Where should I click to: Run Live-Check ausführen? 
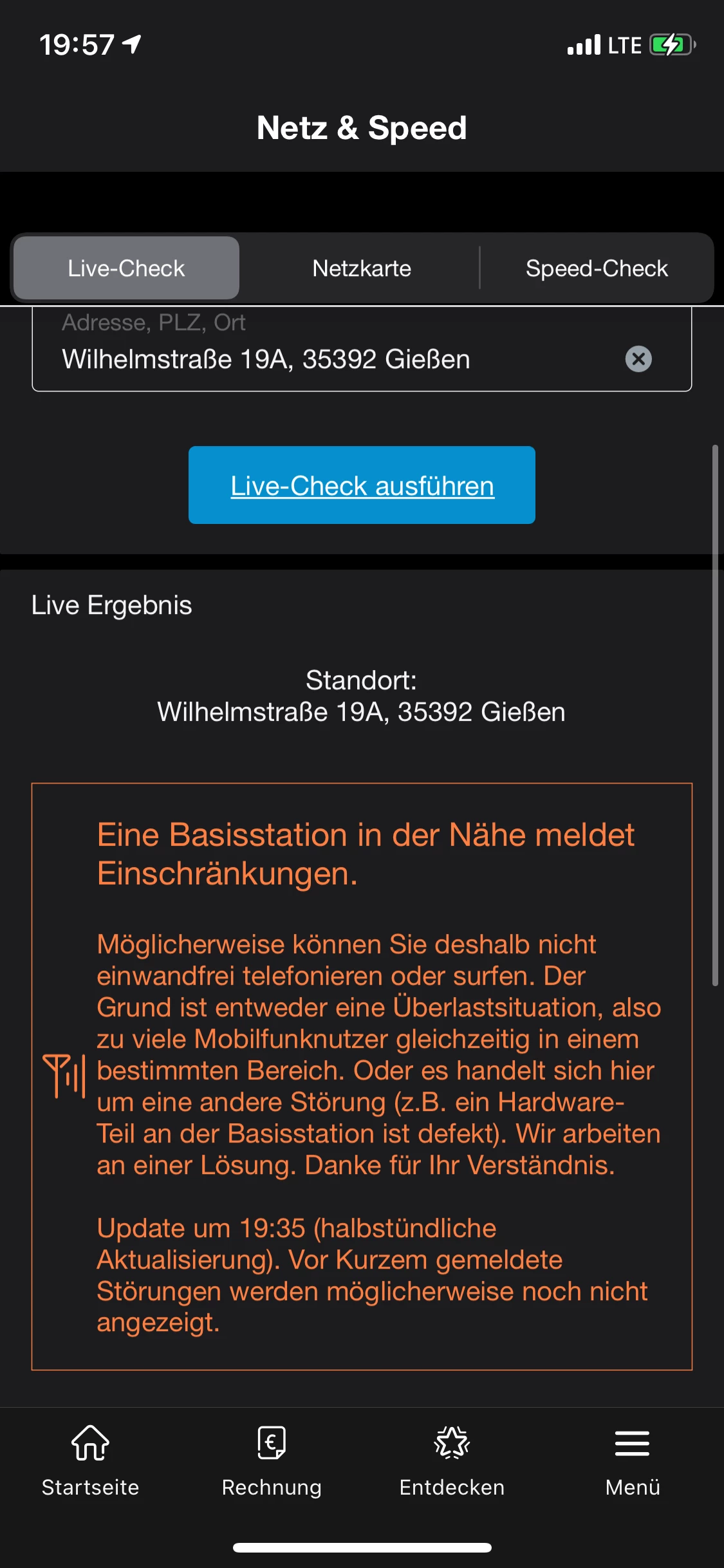pos(362,485)
